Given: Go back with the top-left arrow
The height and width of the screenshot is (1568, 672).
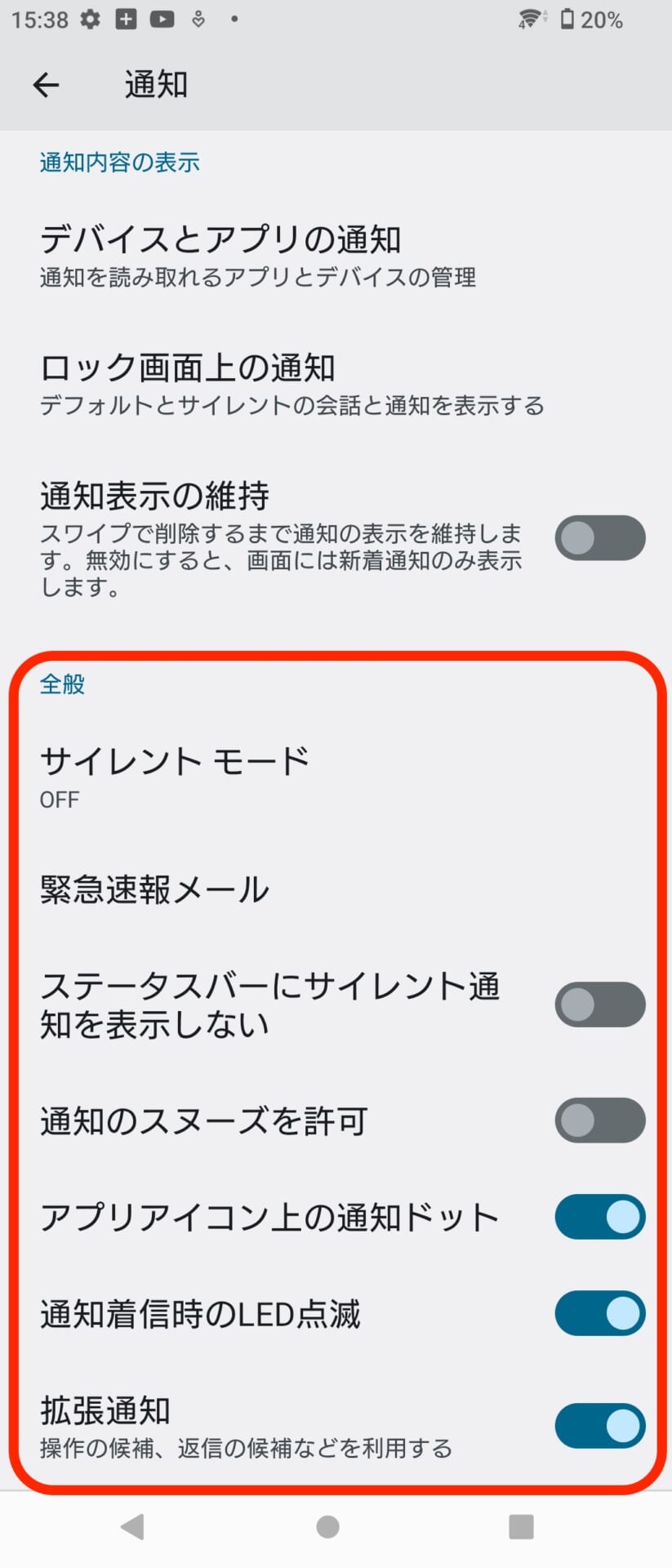Looking at the screenshot, I should tap(46, 85).
